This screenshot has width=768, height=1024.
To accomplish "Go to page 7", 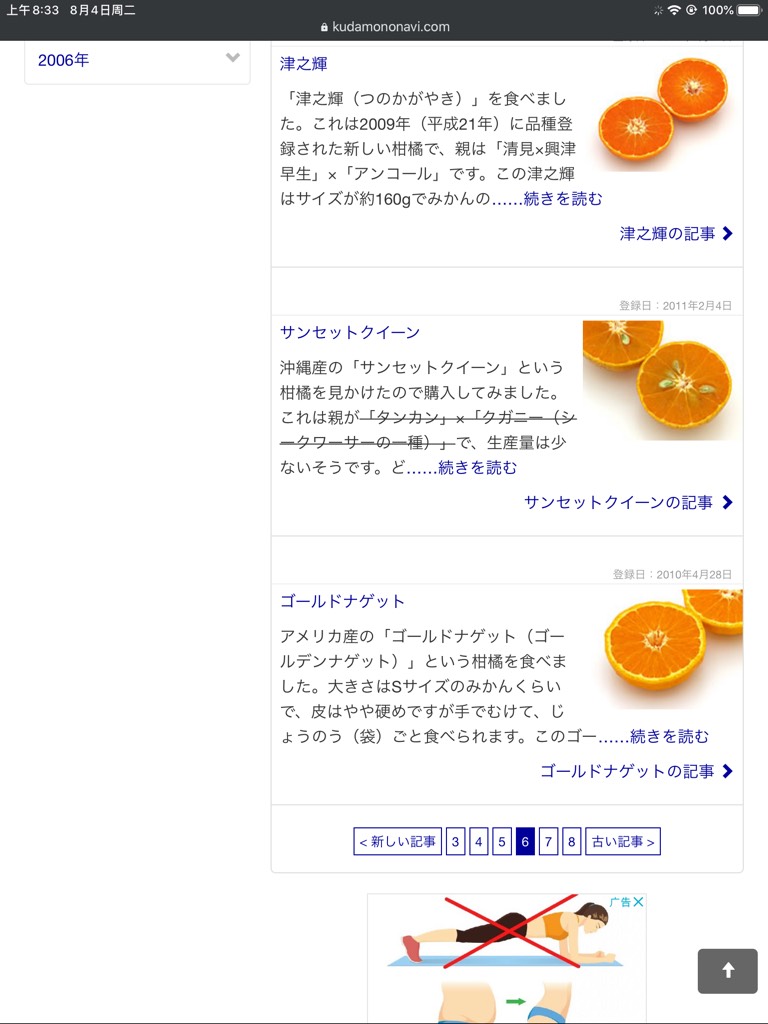I will point(548,842).
